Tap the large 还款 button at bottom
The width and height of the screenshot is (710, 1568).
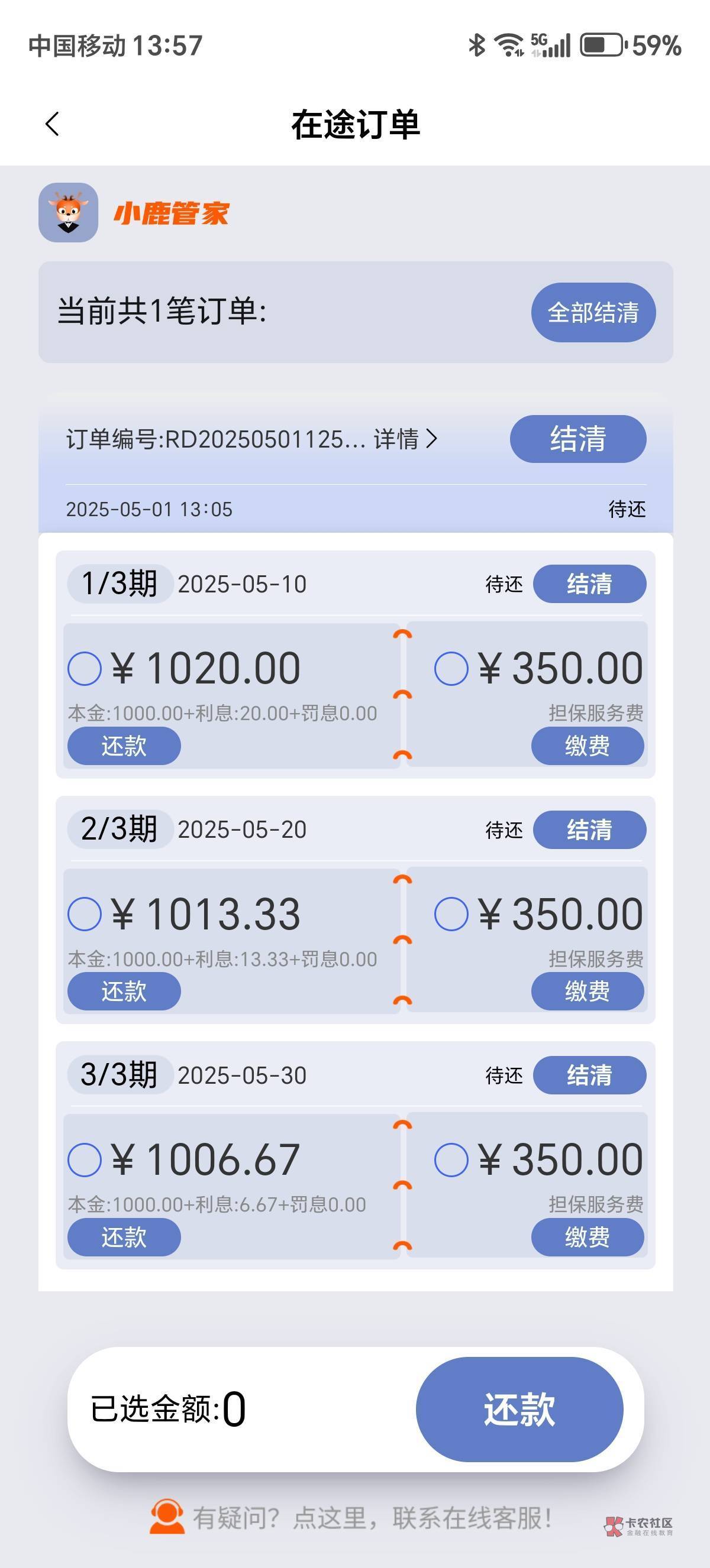(519, 1409)
